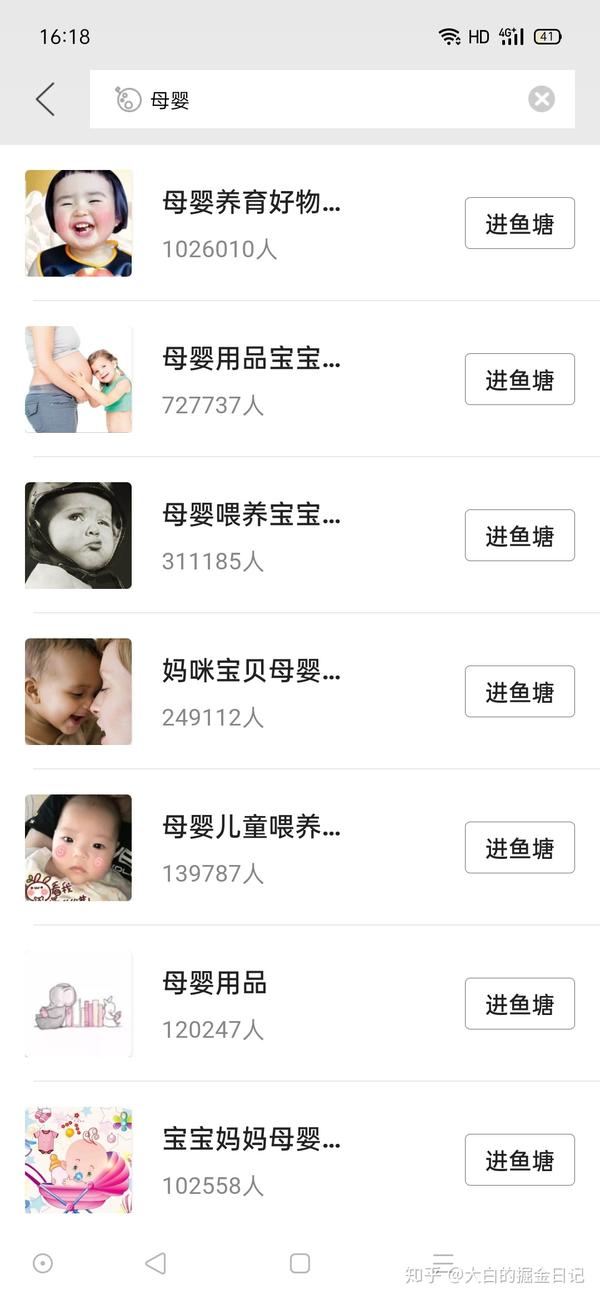Join the 母婴养育好物 fish pond

pos(519,223)
